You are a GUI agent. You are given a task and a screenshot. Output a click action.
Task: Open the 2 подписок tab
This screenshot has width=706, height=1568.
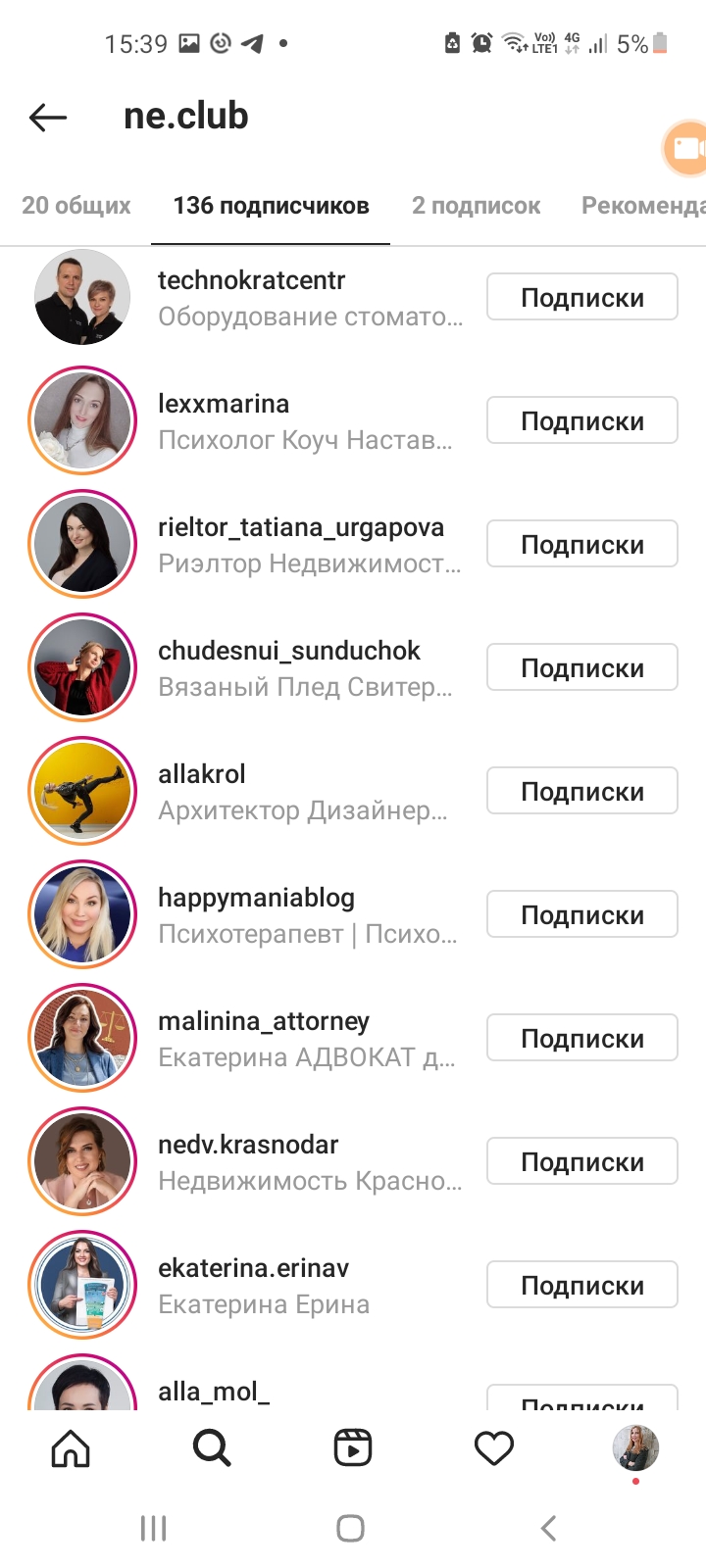(477, 206)
